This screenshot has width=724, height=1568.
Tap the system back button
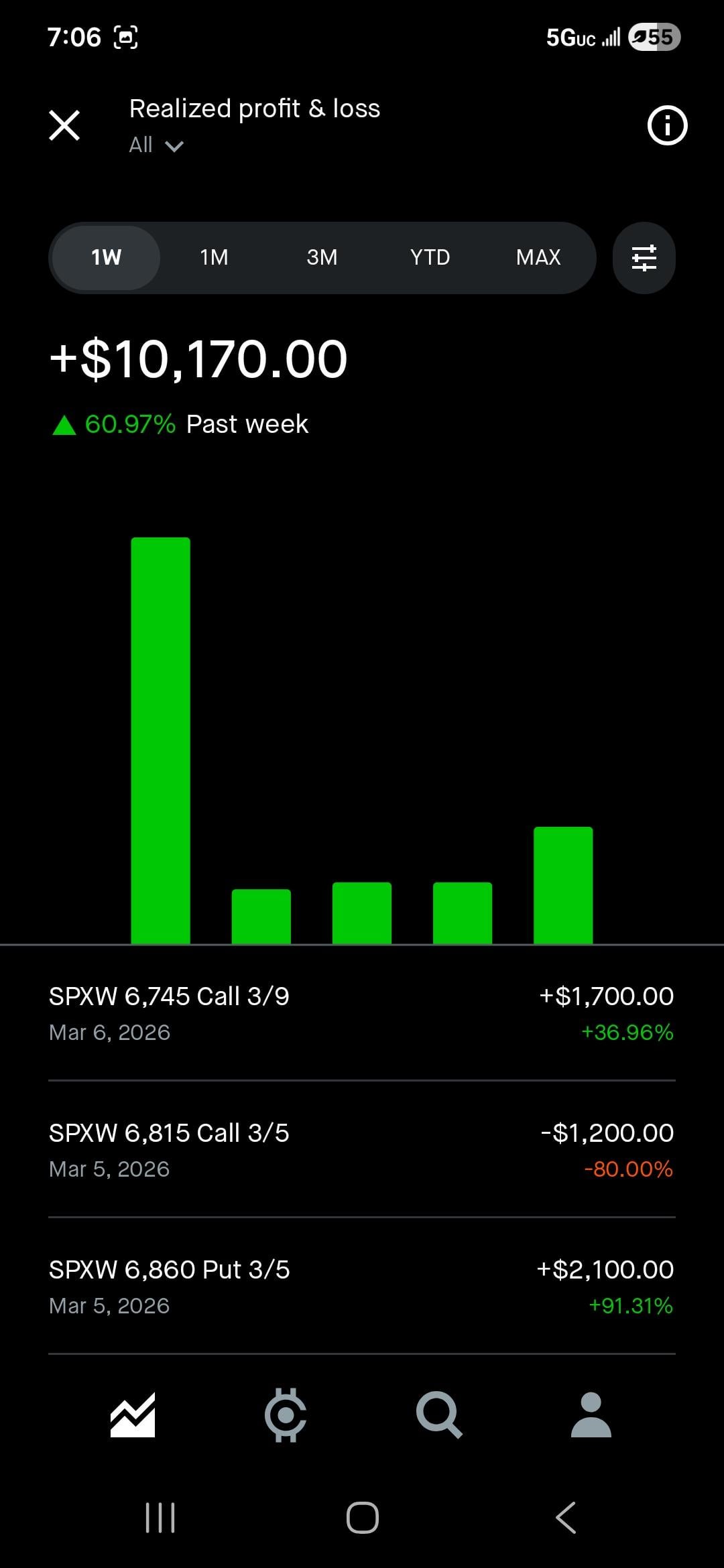(566, 1518)
